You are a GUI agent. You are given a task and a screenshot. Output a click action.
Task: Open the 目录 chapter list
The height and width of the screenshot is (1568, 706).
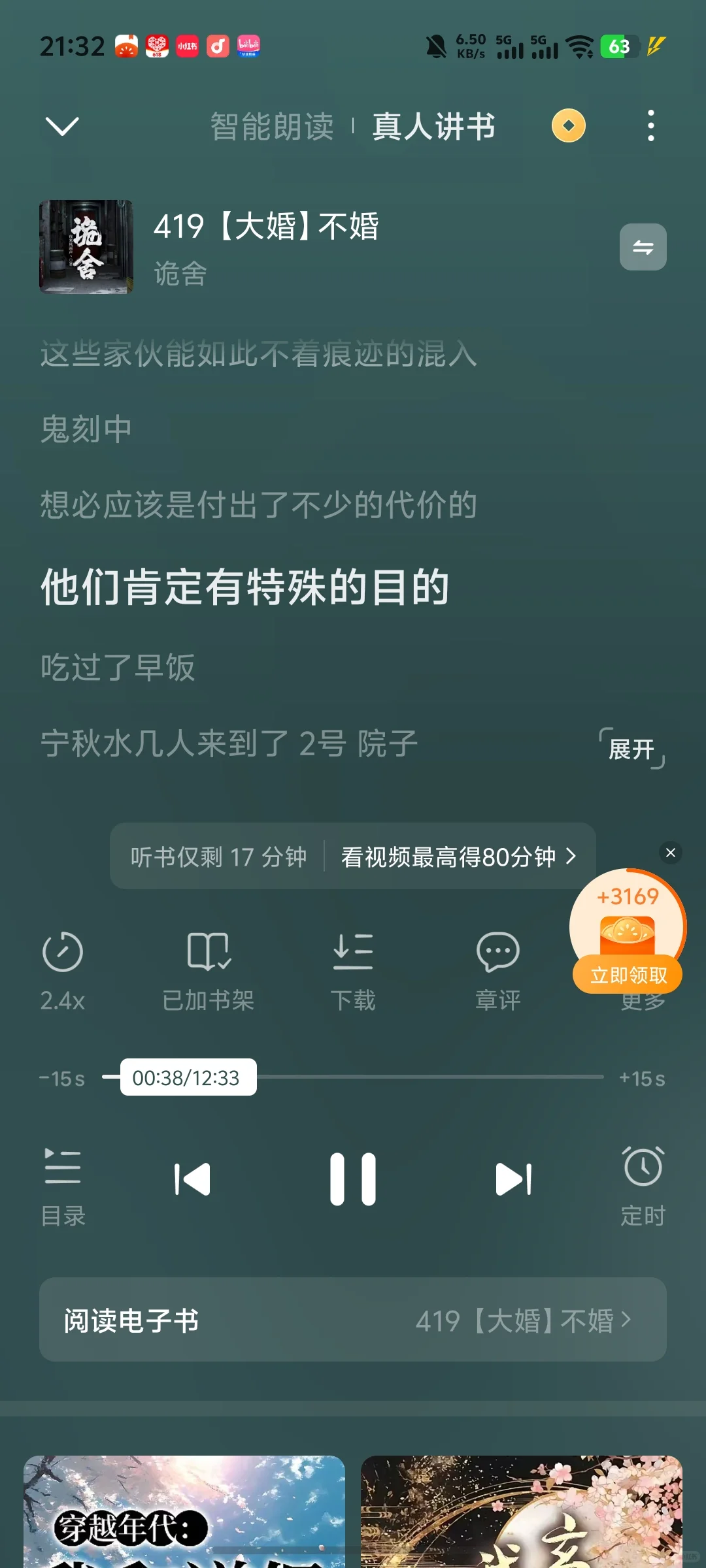tap(63, 1187)
